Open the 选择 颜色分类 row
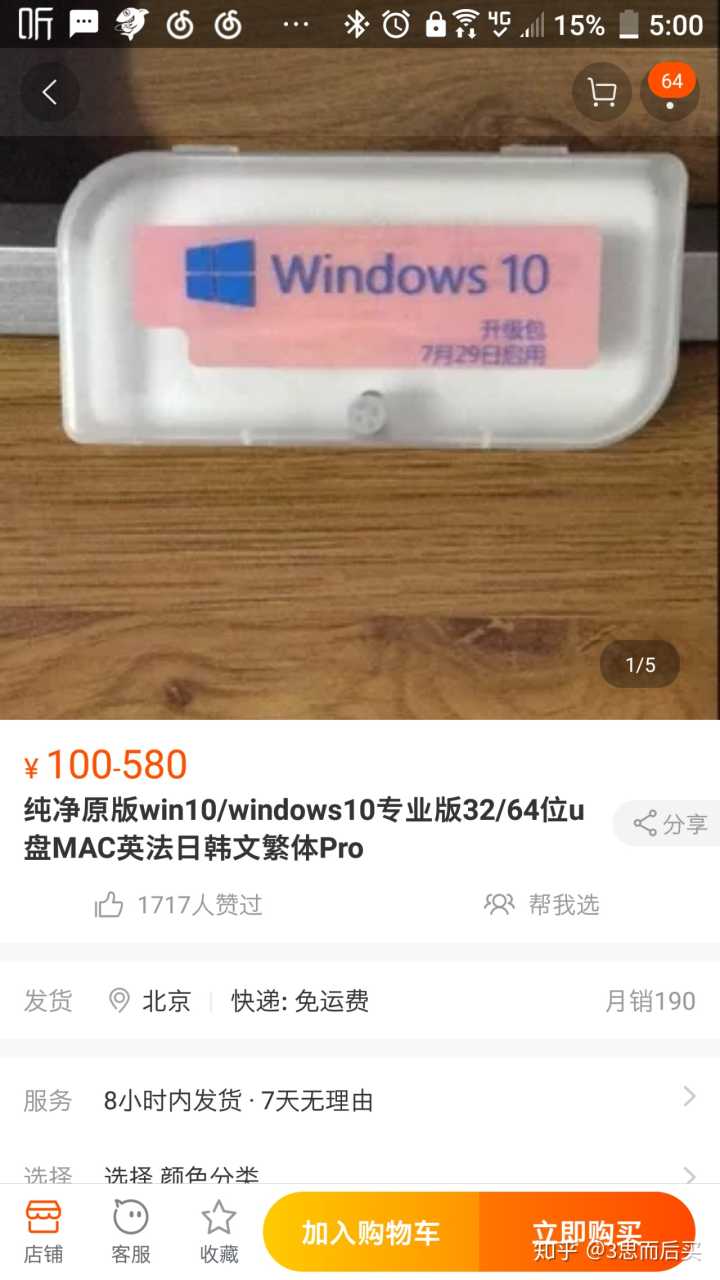This screenshot has width=720, height=1280. 360,1172
